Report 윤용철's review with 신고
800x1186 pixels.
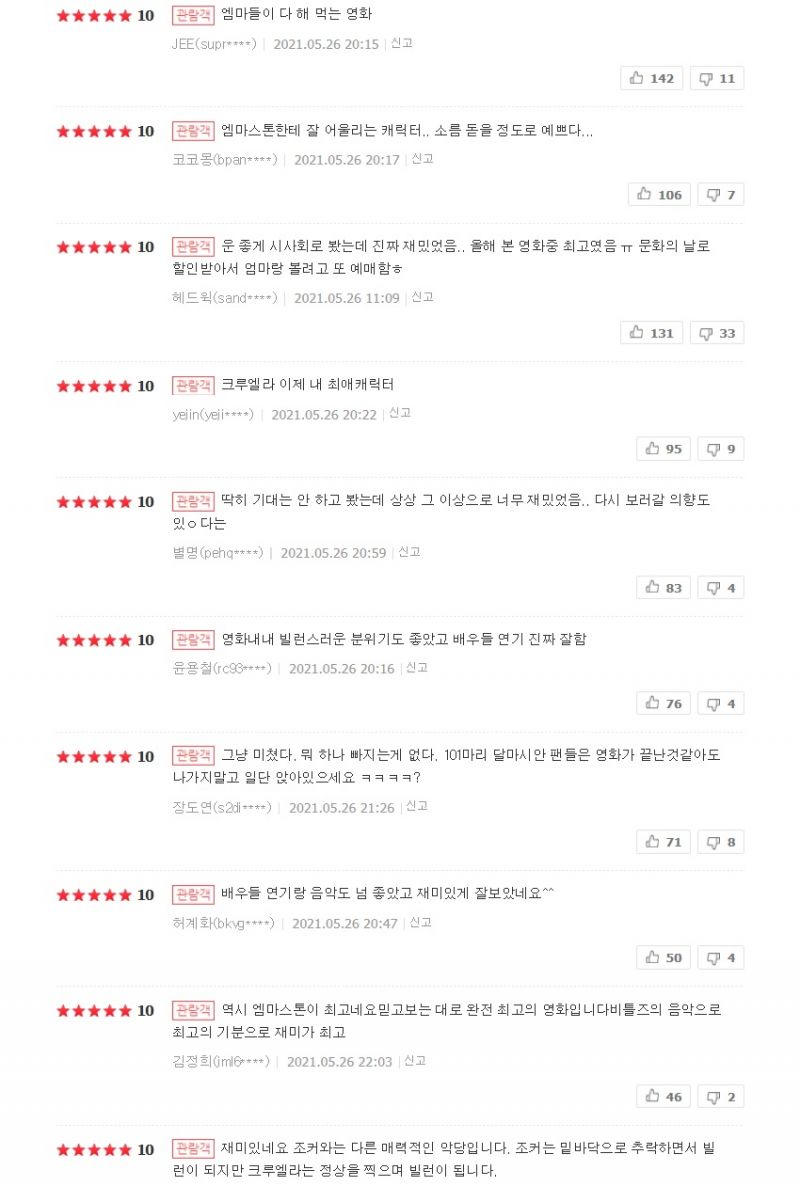pyautogui.click(x=416, y=668)
